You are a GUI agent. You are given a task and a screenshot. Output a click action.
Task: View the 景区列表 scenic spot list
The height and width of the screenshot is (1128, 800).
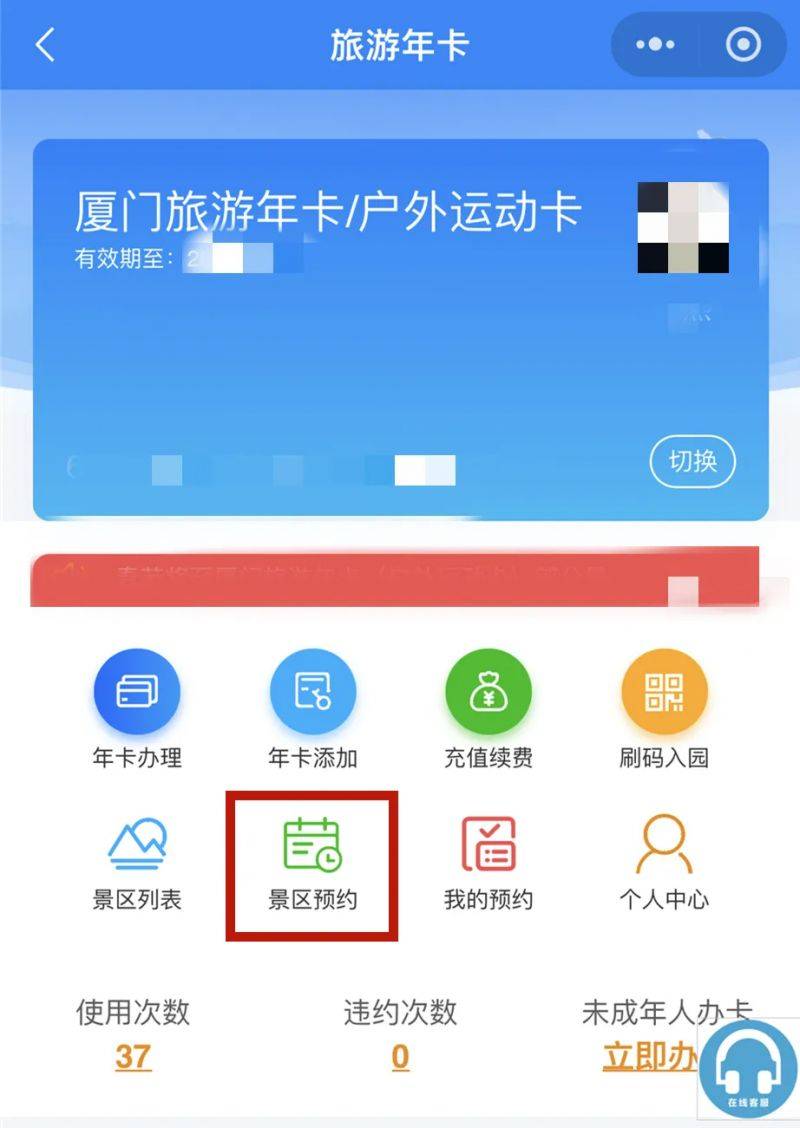click(137, 862)
